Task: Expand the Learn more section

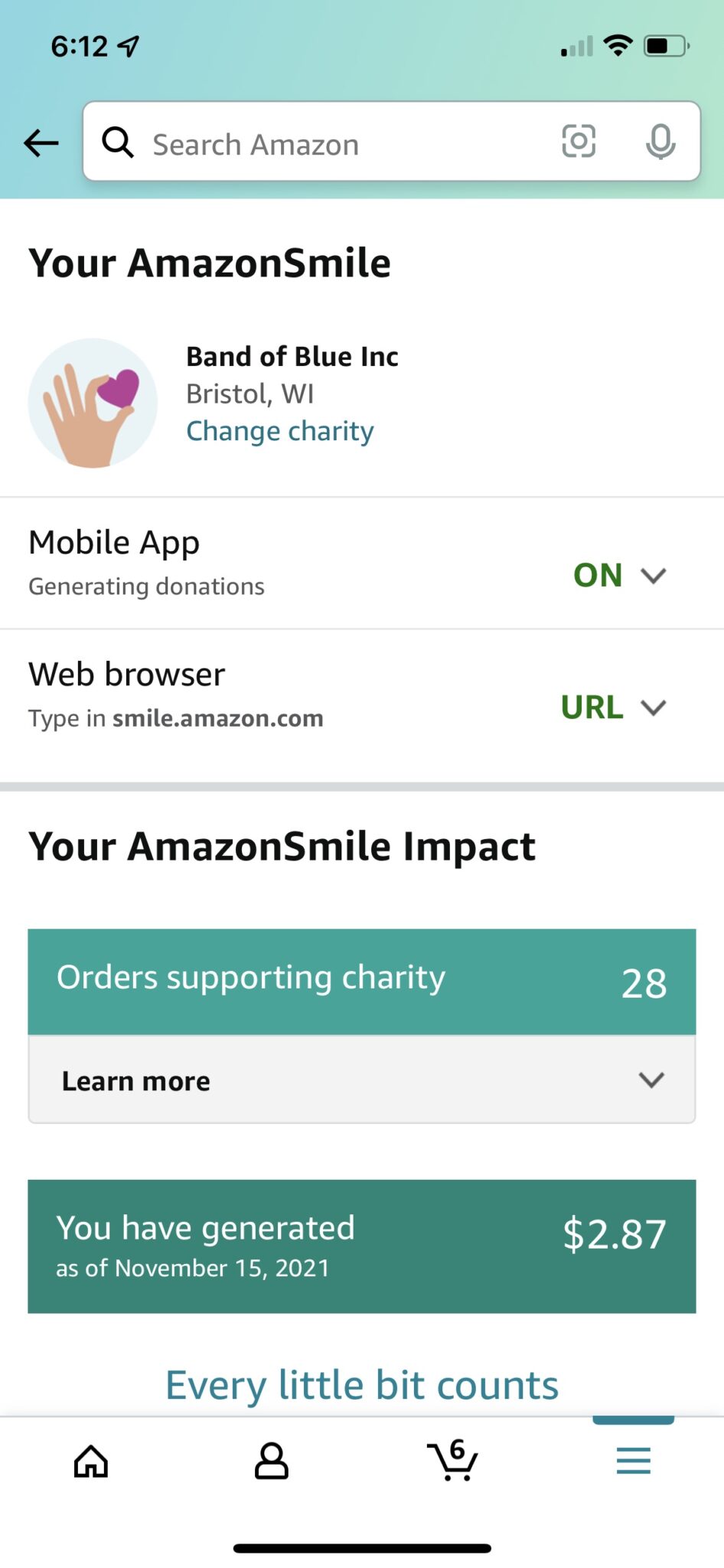Action: tap(362, 1080)
